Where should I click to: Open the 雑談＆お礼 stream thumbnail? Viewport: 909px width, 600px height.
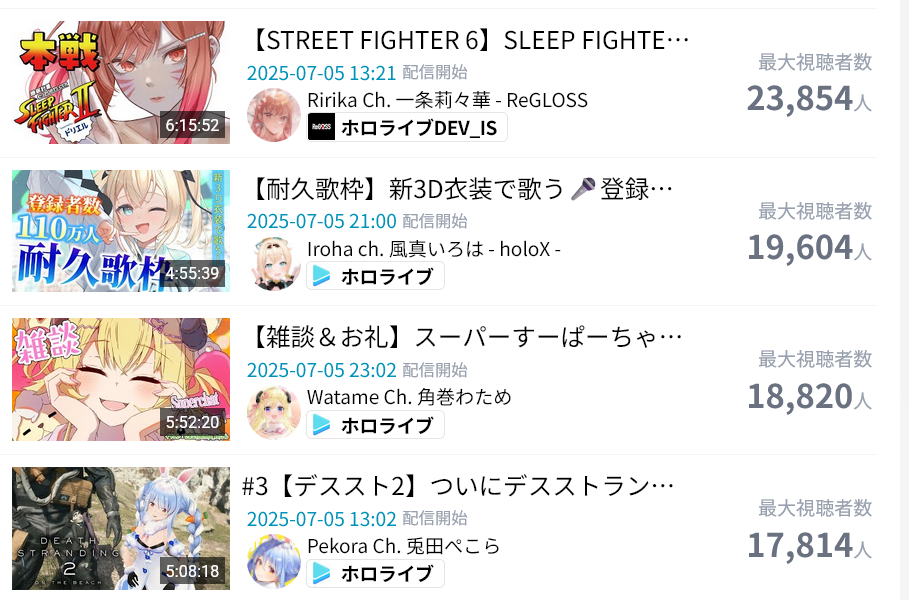coord(120,380)
